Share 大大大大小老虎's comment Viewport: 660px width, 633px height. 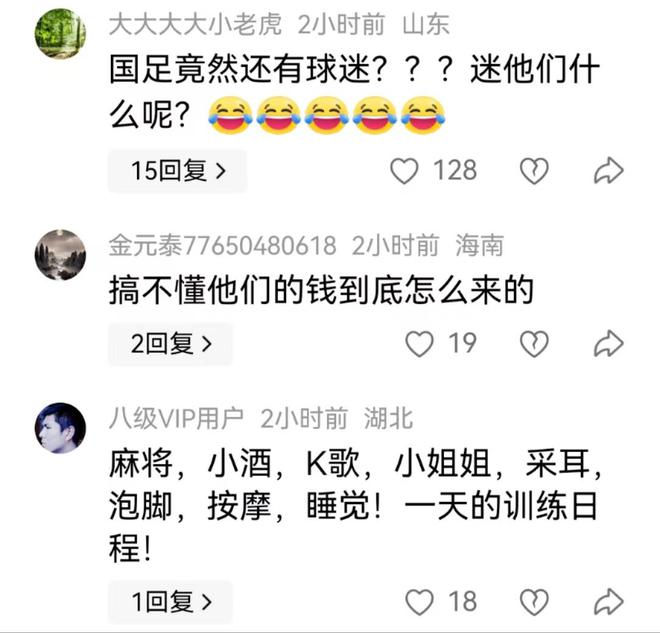[608, 171]
